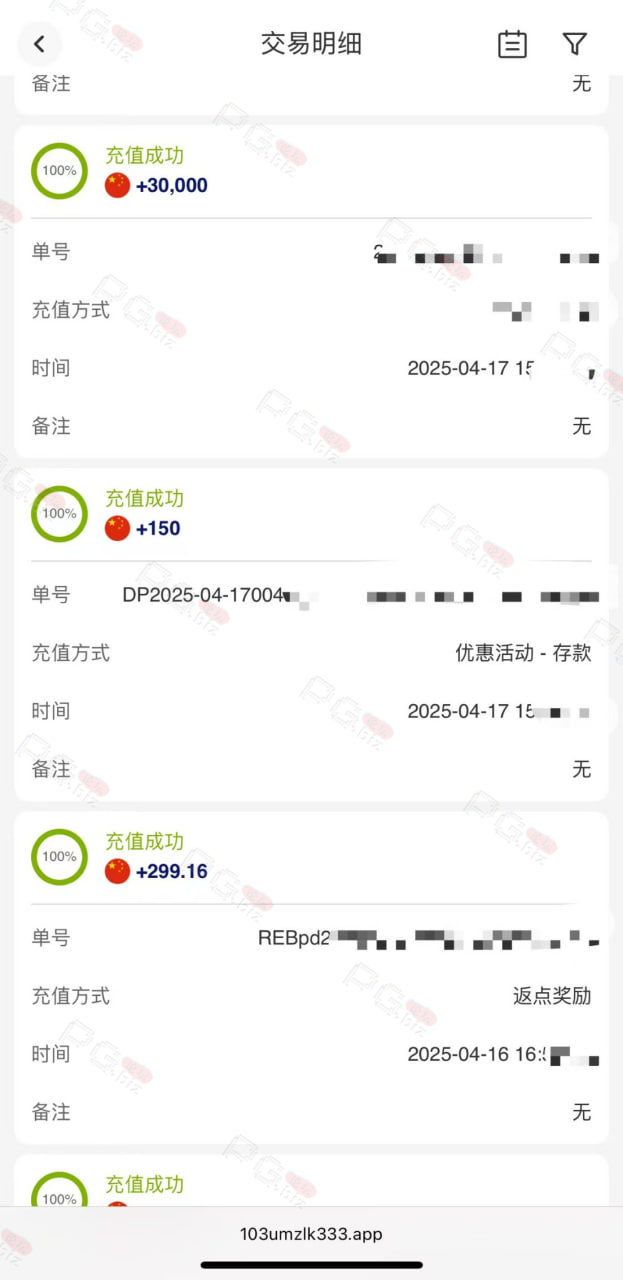Open the filter options
The width and height of the screenshot is (623, 1280).
(574, 44)
